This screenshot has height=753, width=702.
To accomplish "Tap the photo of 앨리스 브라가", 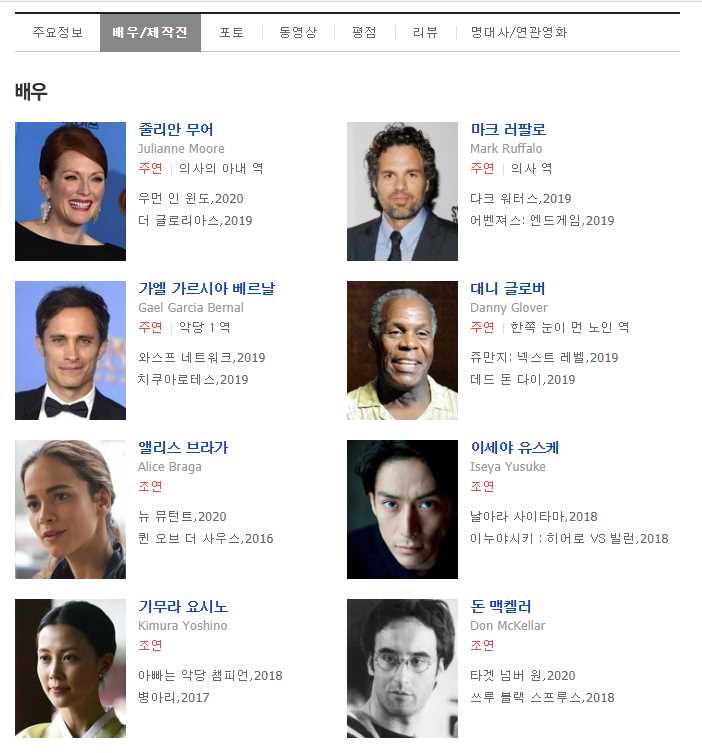I will tap(70, 509).
